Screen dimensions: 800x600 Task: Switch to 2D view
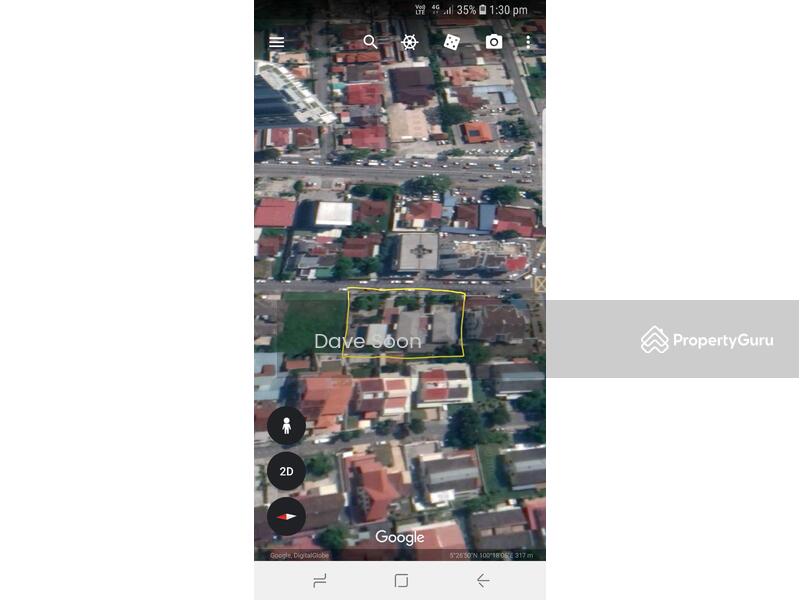[x=286, y=471]
